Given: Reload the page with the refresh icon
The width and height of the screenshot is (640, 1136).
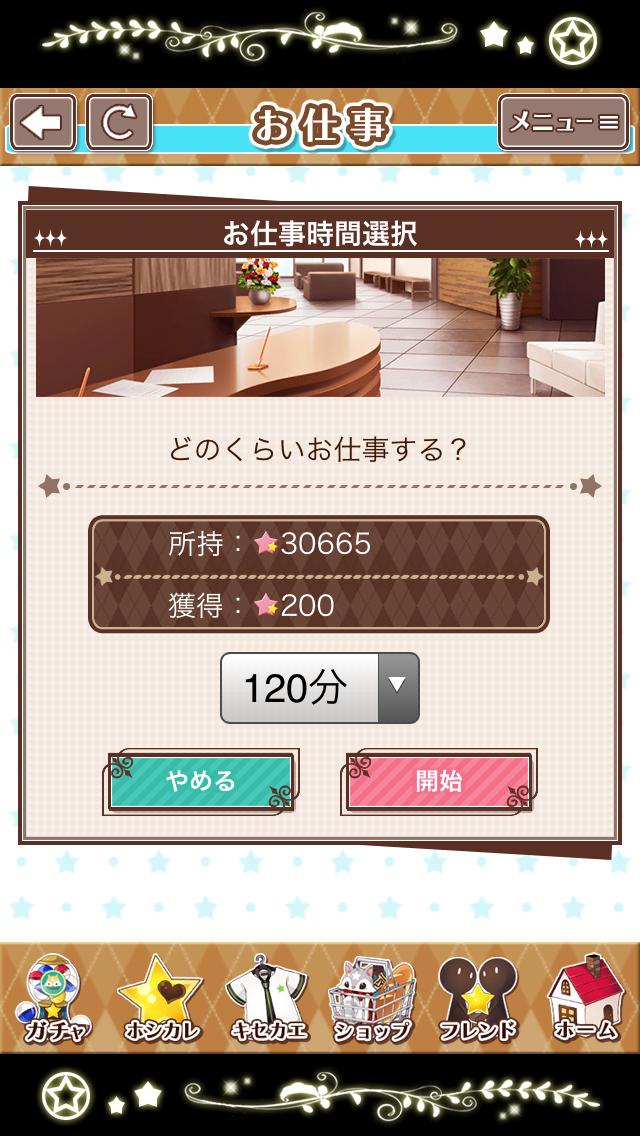Looking at the screenshot, I should (x=119, y=122).
